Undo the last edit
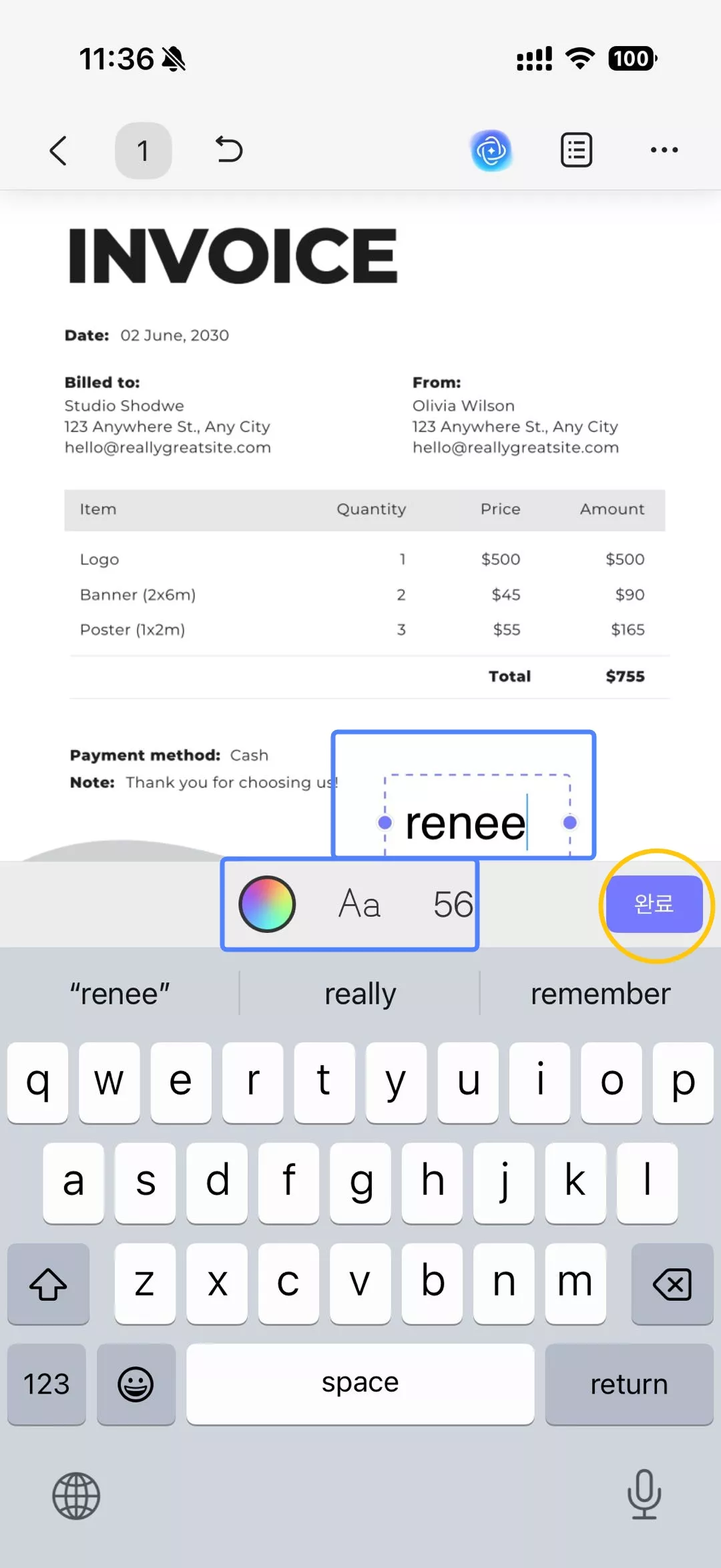The image size is (721, 1568). tap(229, 150)
